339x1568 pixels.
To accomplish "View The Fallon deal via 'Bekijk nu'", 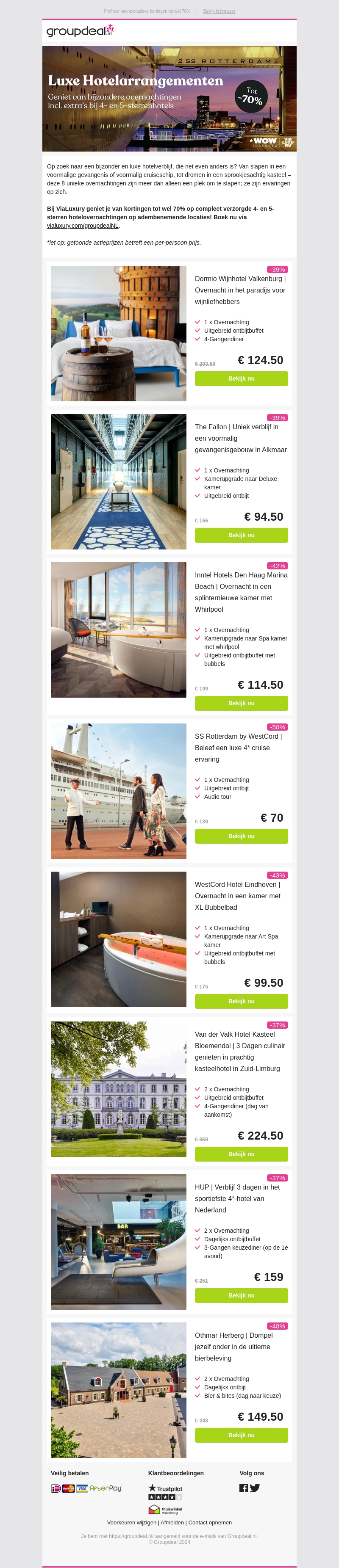I will (241, 535).
